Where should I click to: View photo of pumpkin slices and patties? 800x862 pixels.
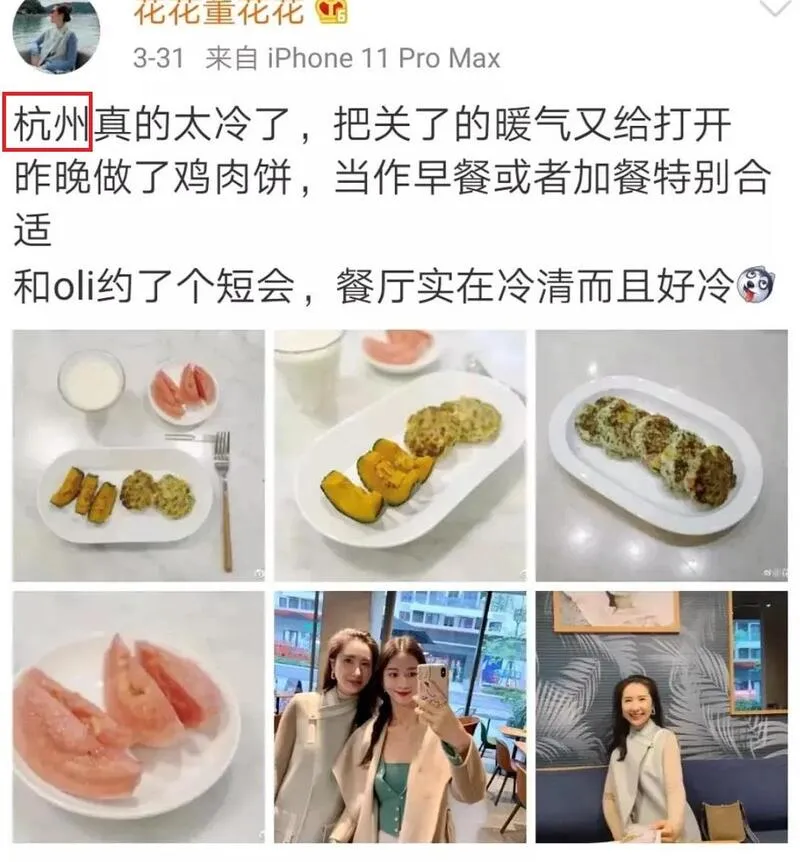(x=400, y=455)
